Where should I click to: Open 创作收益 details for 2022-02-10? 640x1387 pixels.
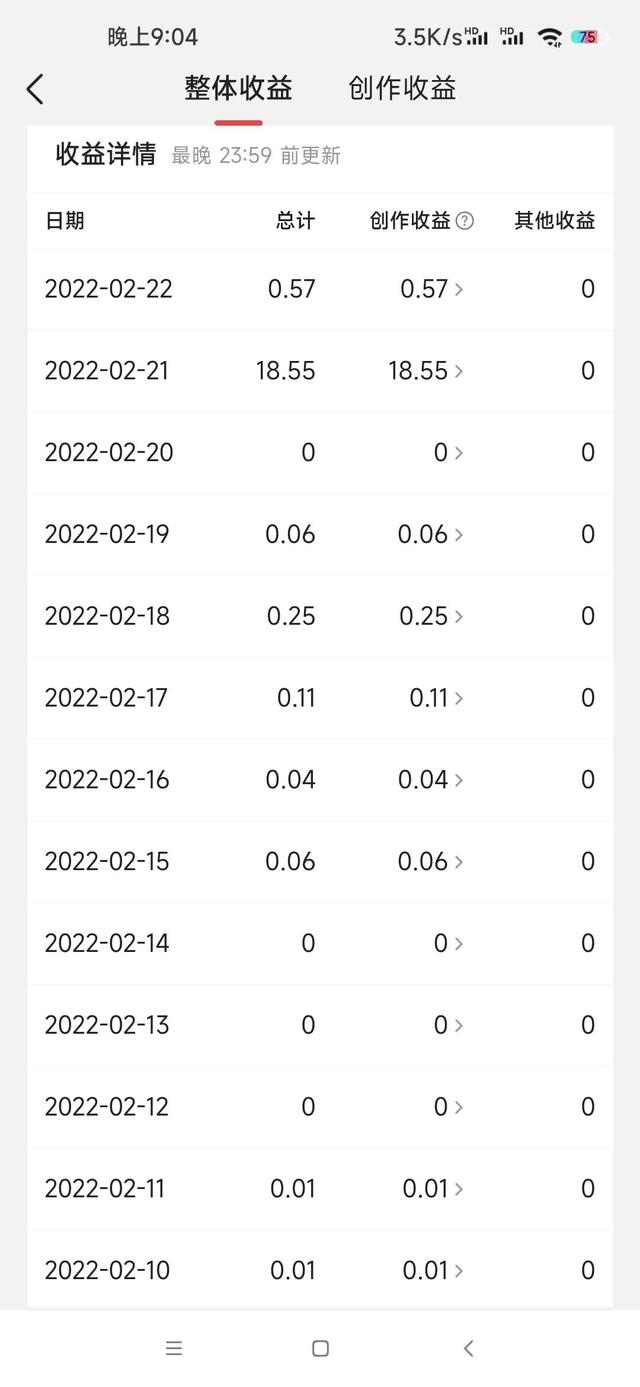(x=433, y=1271)
